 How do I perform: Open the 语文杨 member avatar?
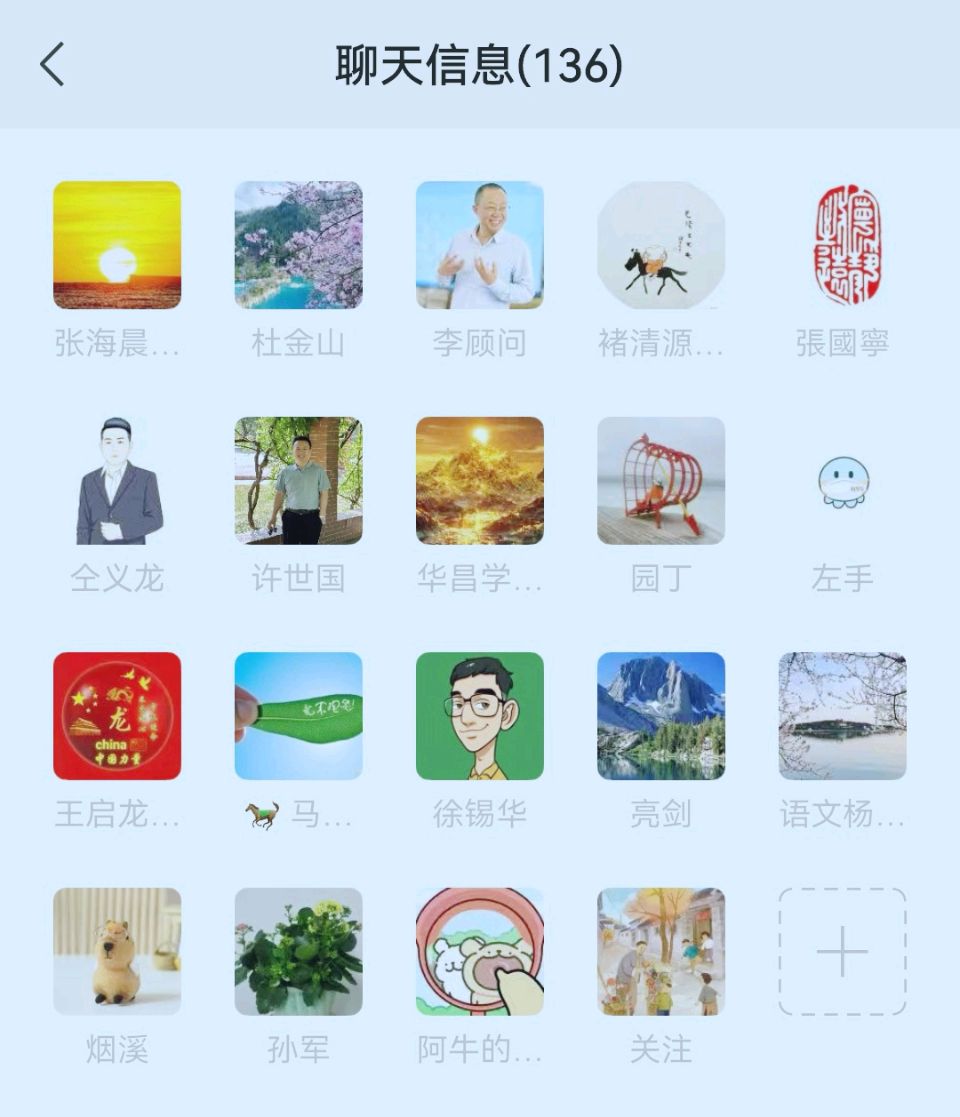click(x=842, y=716)
